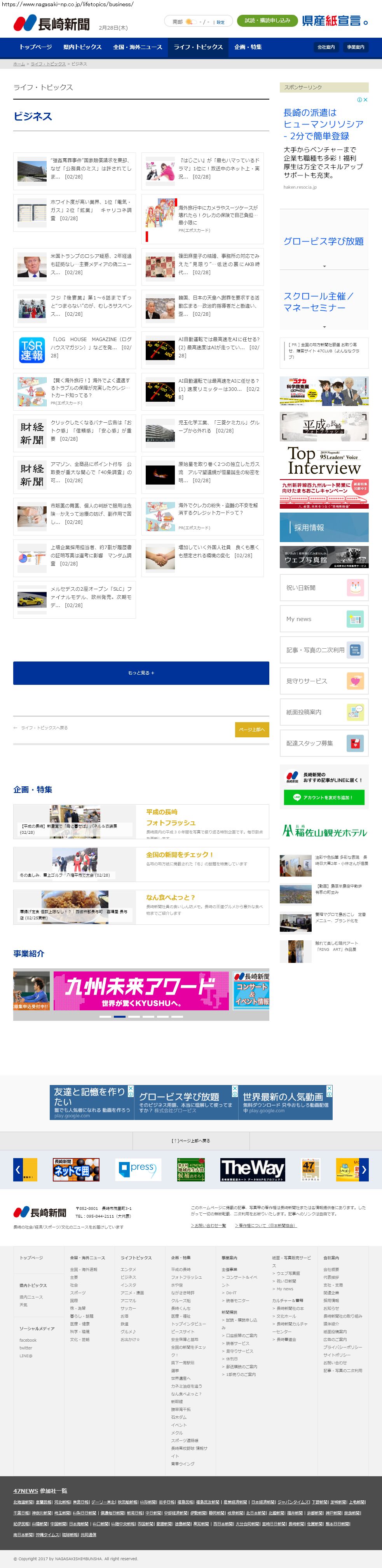382x1568 pixels.
Task: Jump to top with ページ上部へ button
Action: (x=252, y=729)
